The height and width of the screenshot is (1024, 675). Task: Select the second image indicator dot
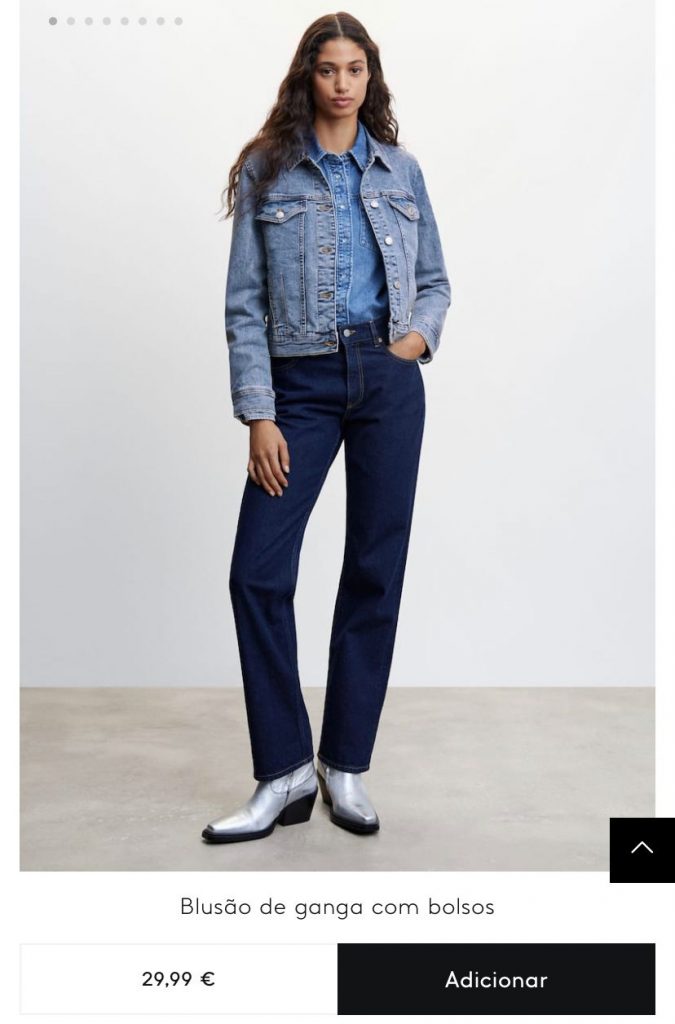(71, 21)
